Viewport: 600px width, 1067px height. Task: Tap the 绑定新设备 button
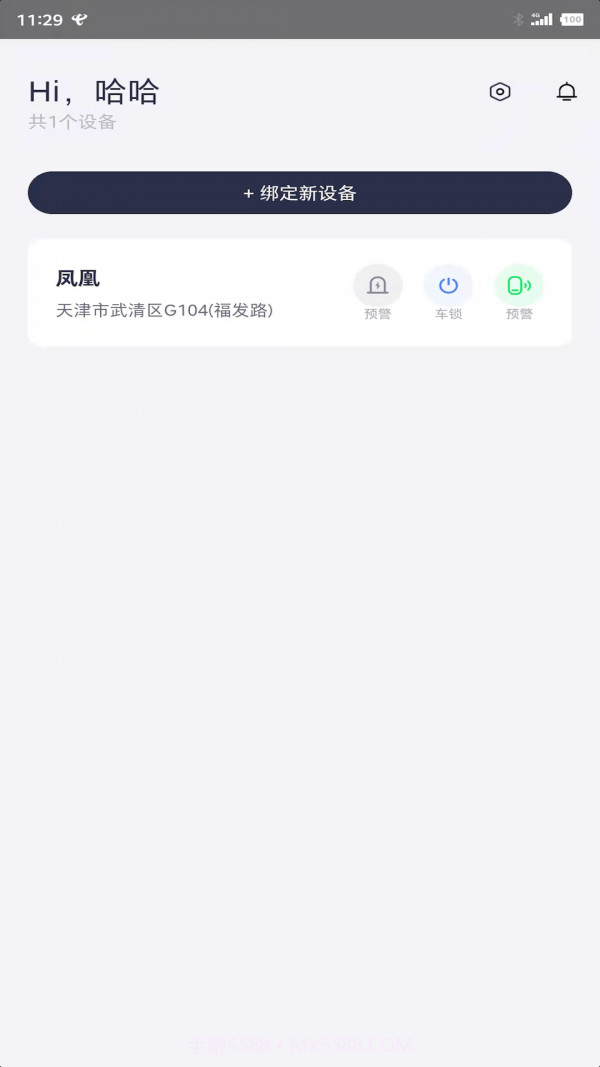(x=300, y=193)
